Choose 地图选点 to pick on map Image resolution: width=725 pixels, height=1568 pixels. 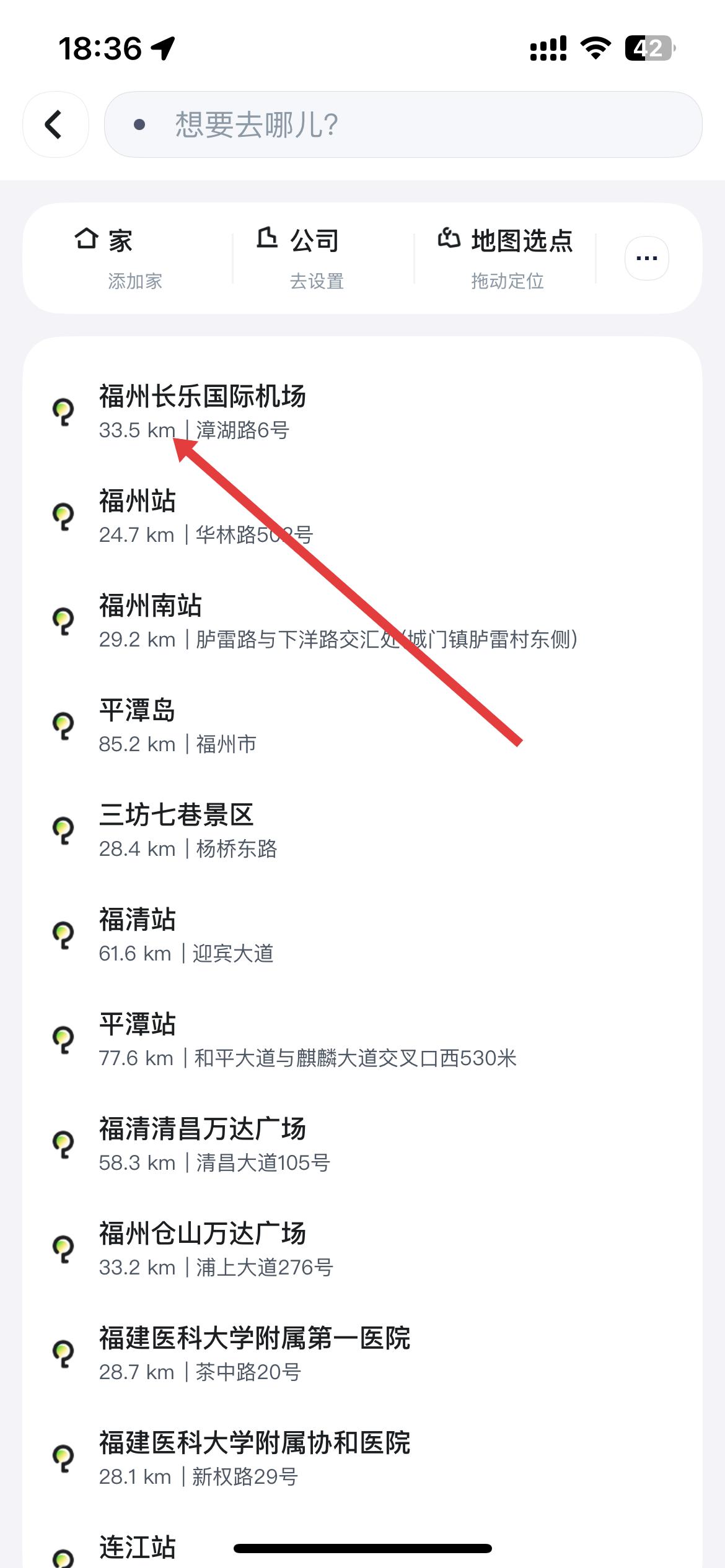(x=505, y=257)
